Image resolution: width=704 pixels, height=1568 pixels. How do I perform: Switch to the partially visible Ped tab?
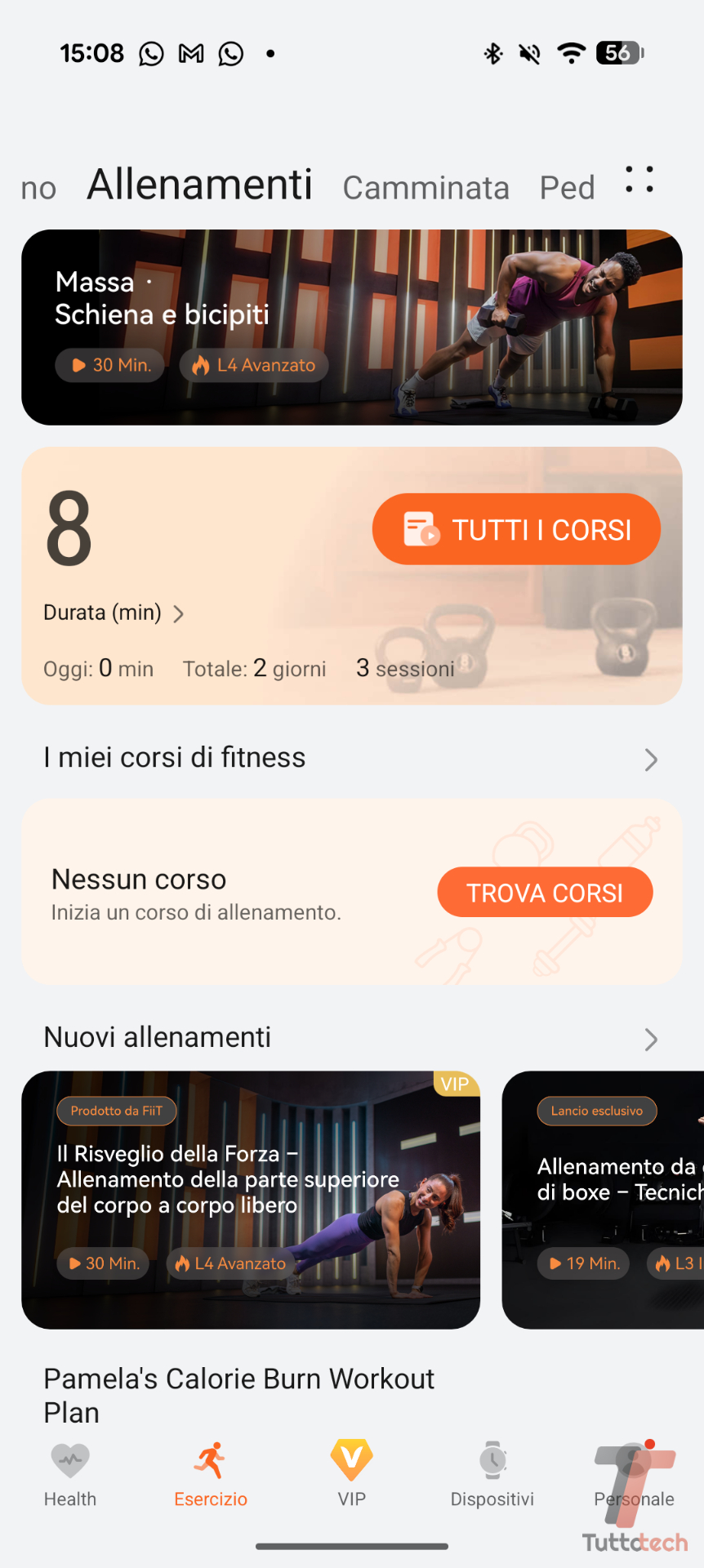click(x=567, y=188)
